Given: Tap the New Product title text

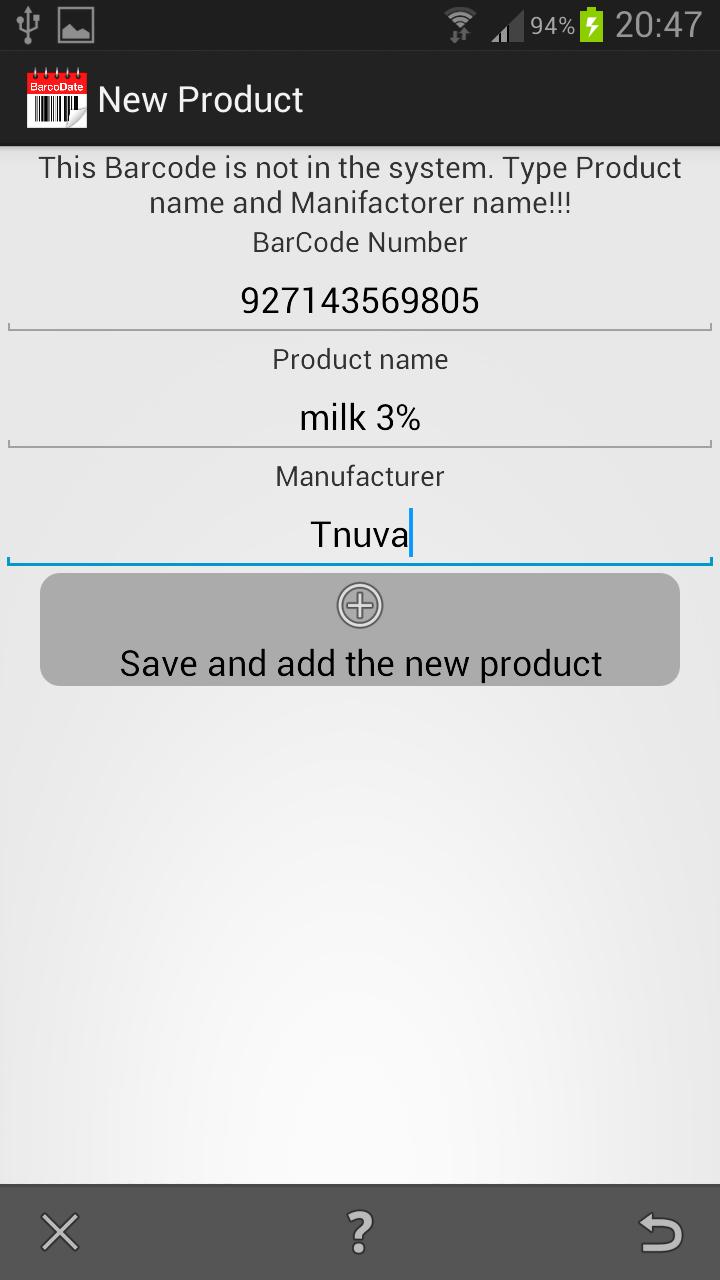Looking at the screenshot, I should (x=200, y=100).
